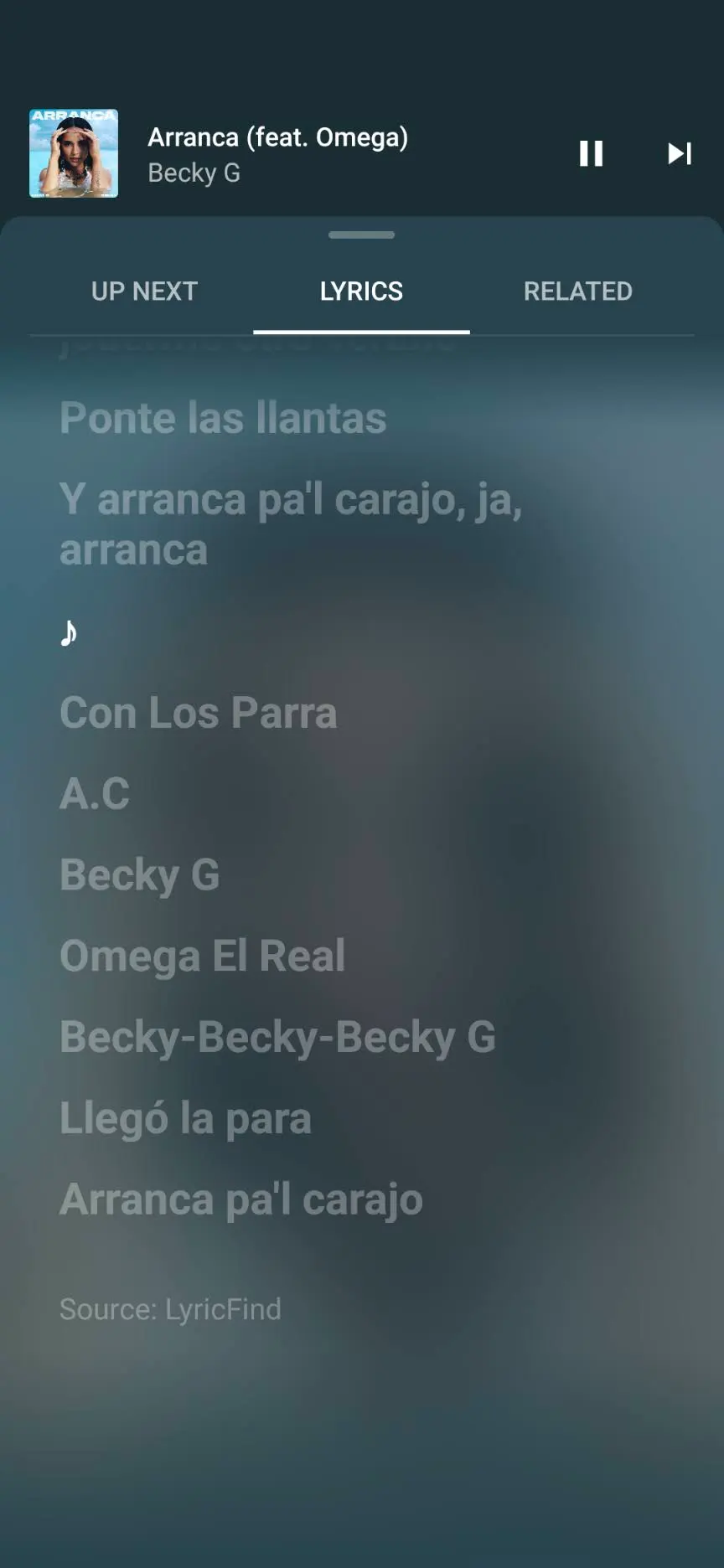Pause the song Arranca
724x1568 pixels.
pos(591,153)
